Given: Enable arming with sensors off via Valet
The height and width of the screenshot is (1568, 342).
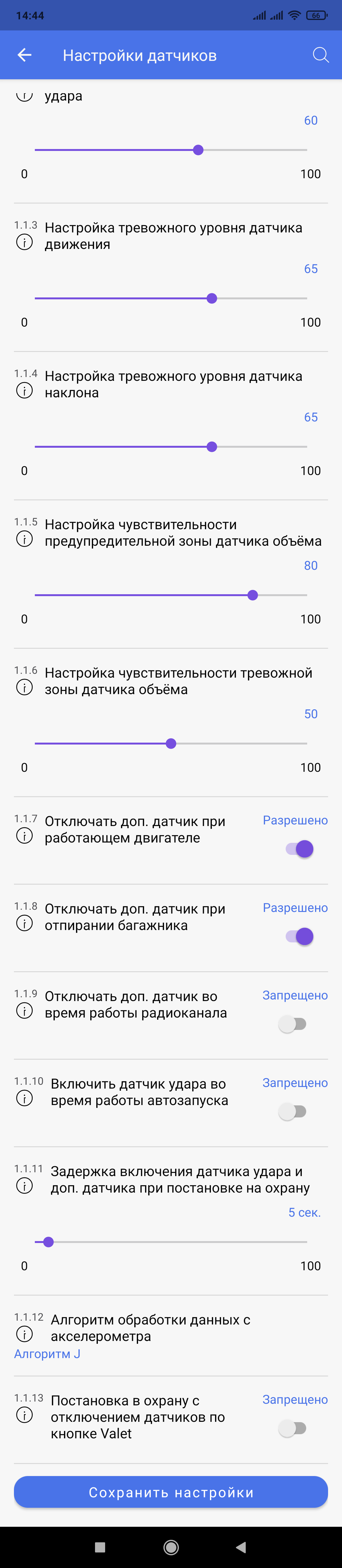Looking at the screenshot, I should click(292, 1428).
